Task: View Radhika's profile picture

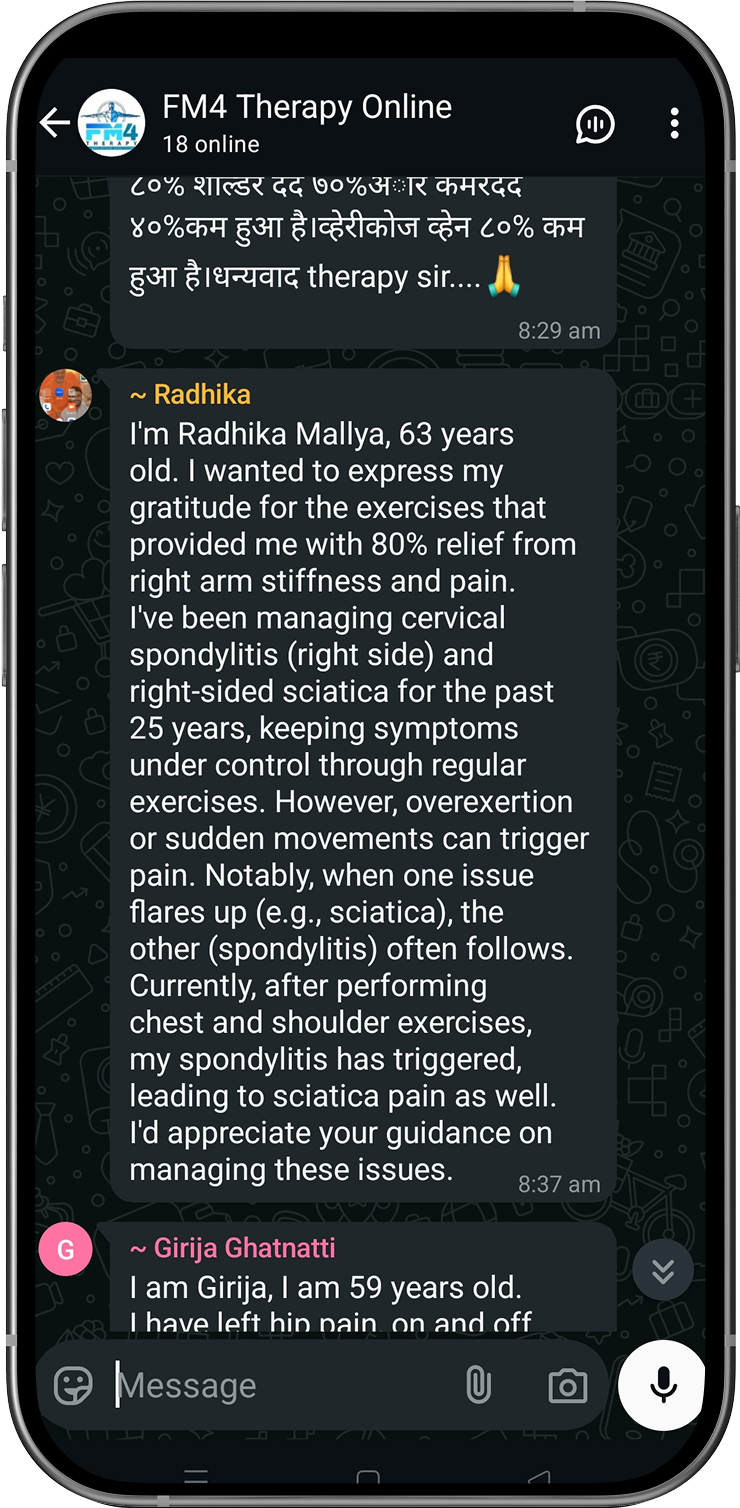Action: pos(65,396)
